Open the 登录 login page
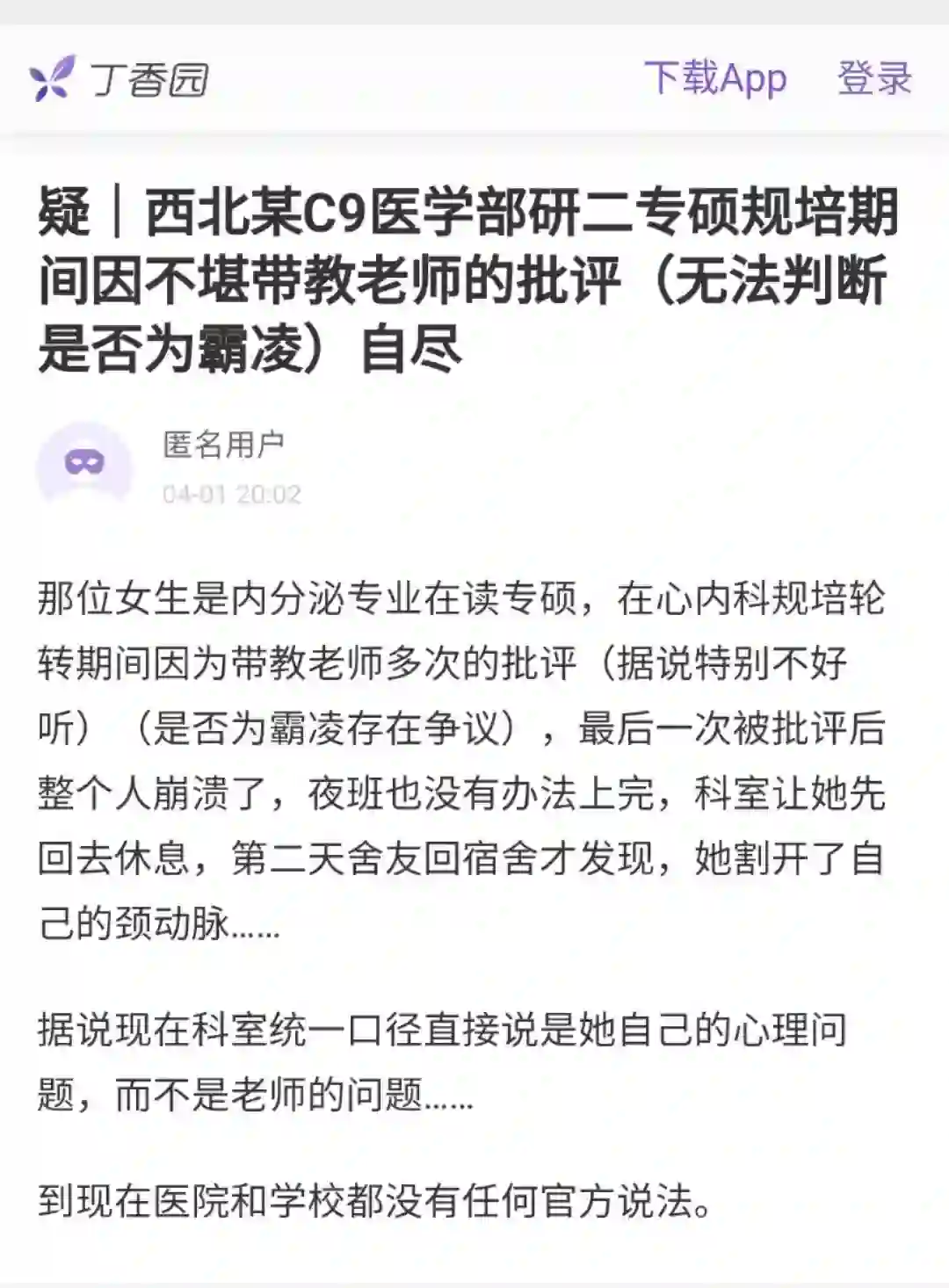This screenshot has width=949, height=1288. [874, 78]
